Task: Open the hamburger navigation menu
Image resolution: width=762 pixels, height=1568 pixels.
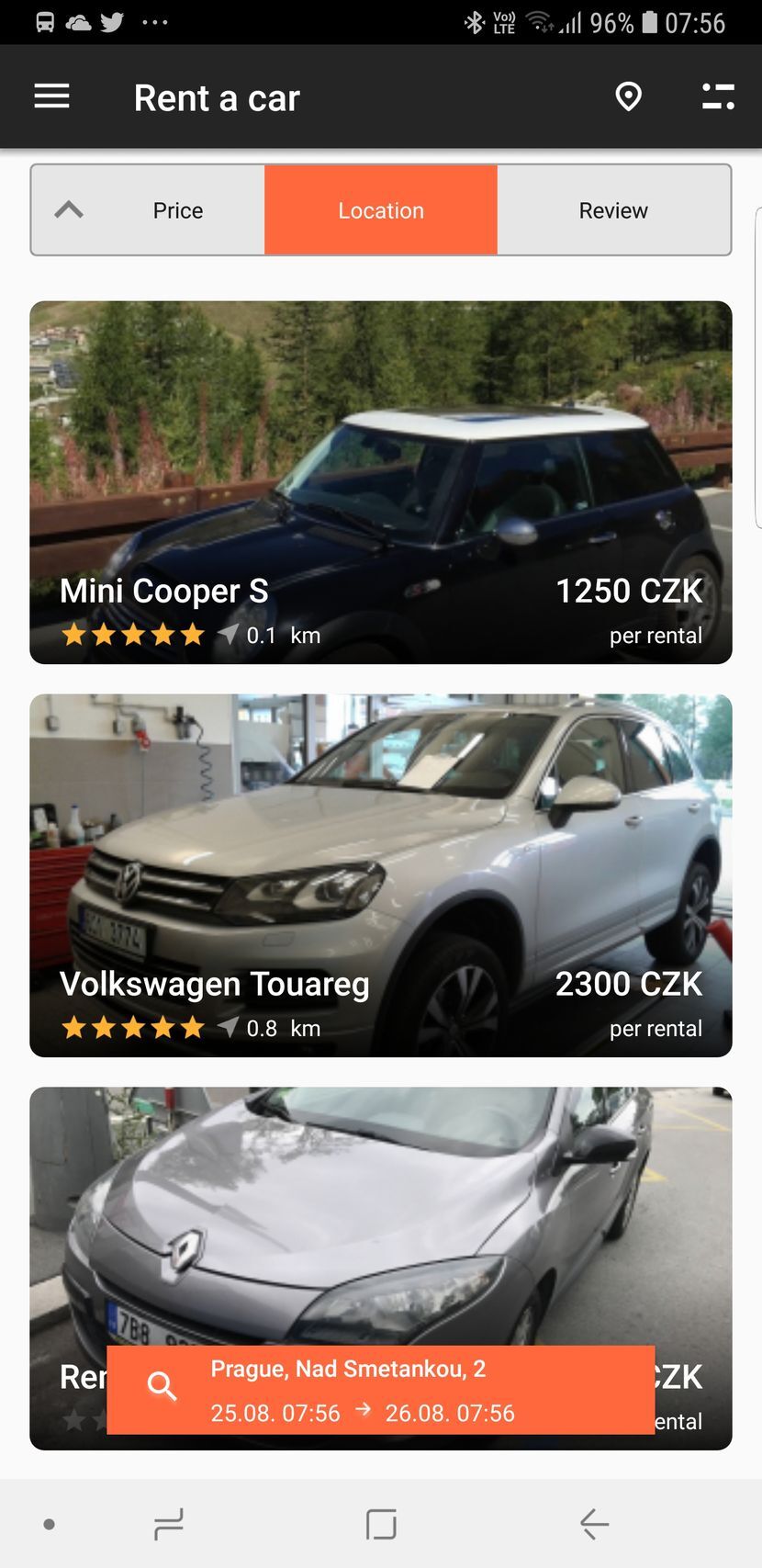Action: tap(52, 96)
